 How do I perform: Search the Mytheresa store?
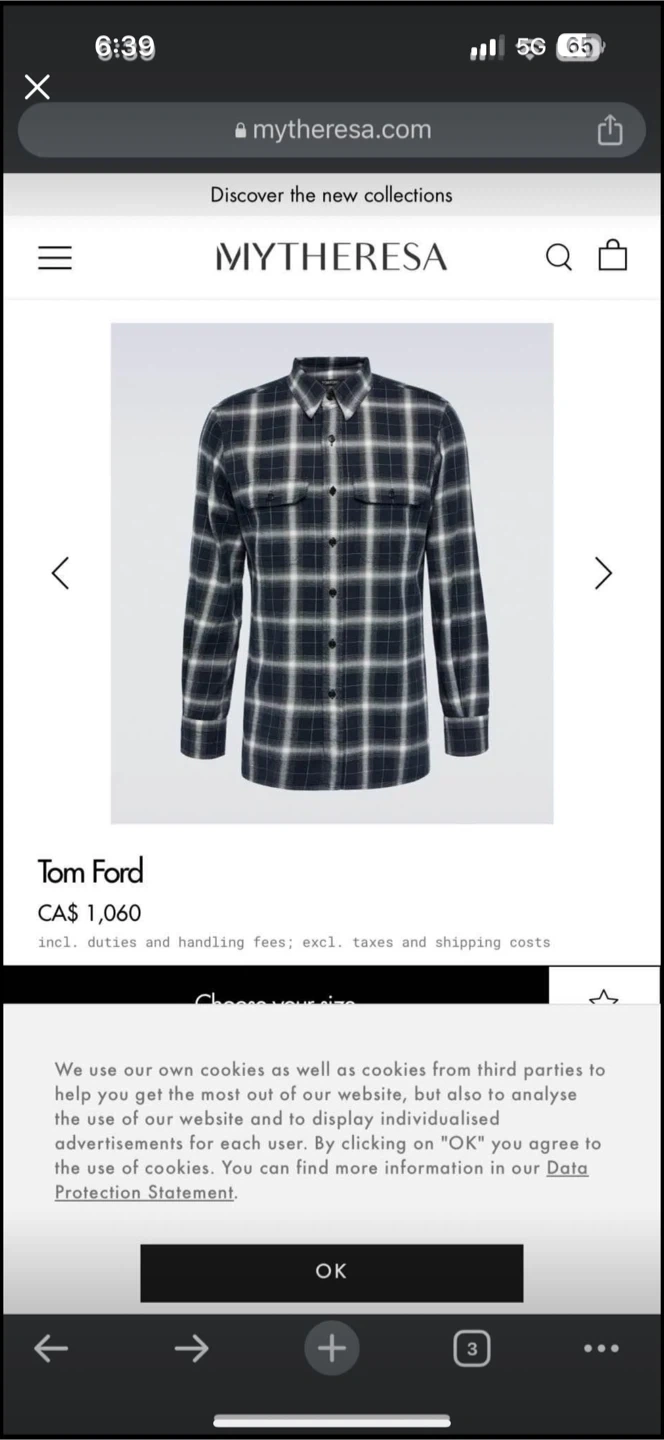[559, 257]
